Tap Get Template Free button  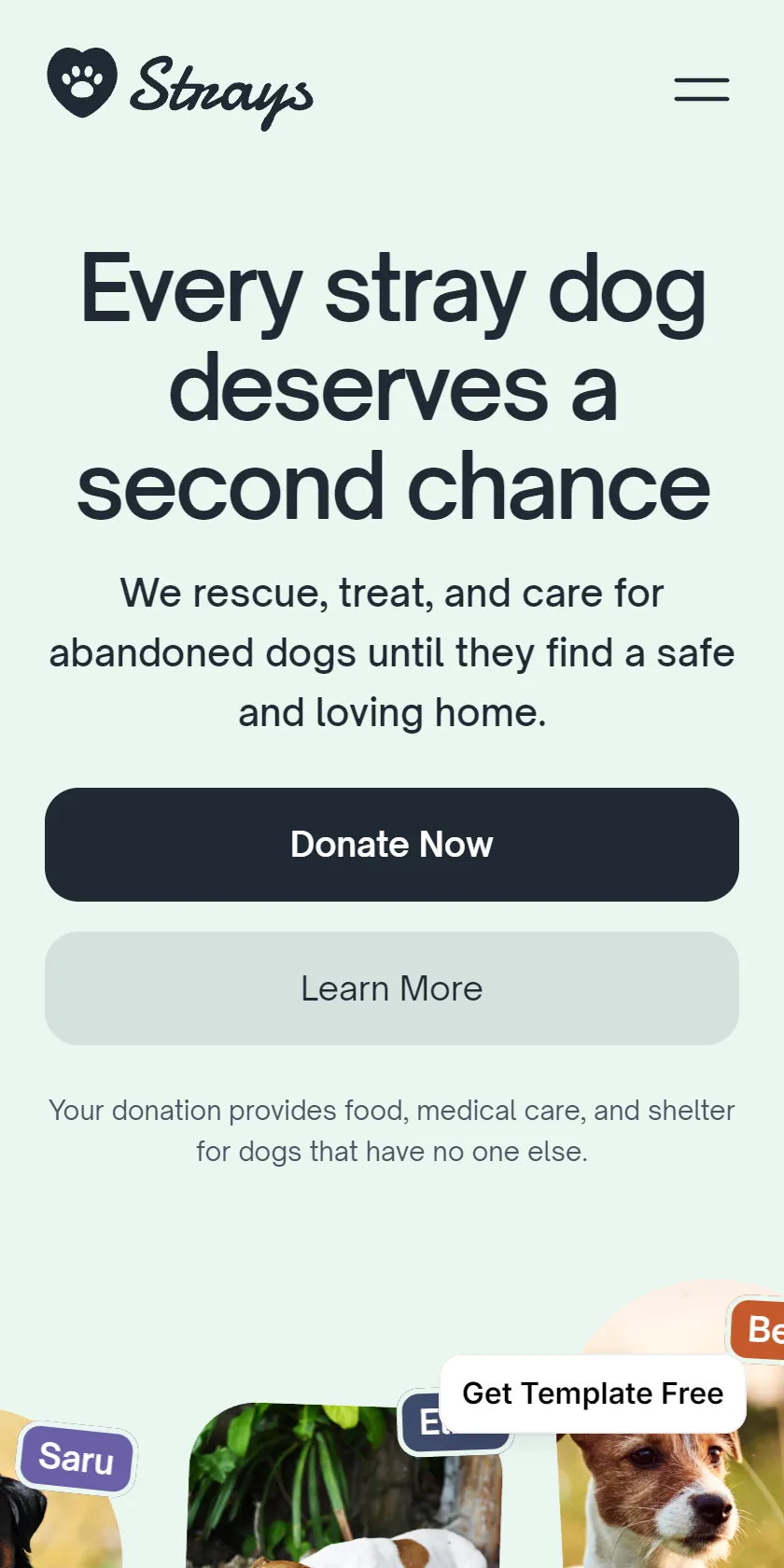tap(593, 1393)
